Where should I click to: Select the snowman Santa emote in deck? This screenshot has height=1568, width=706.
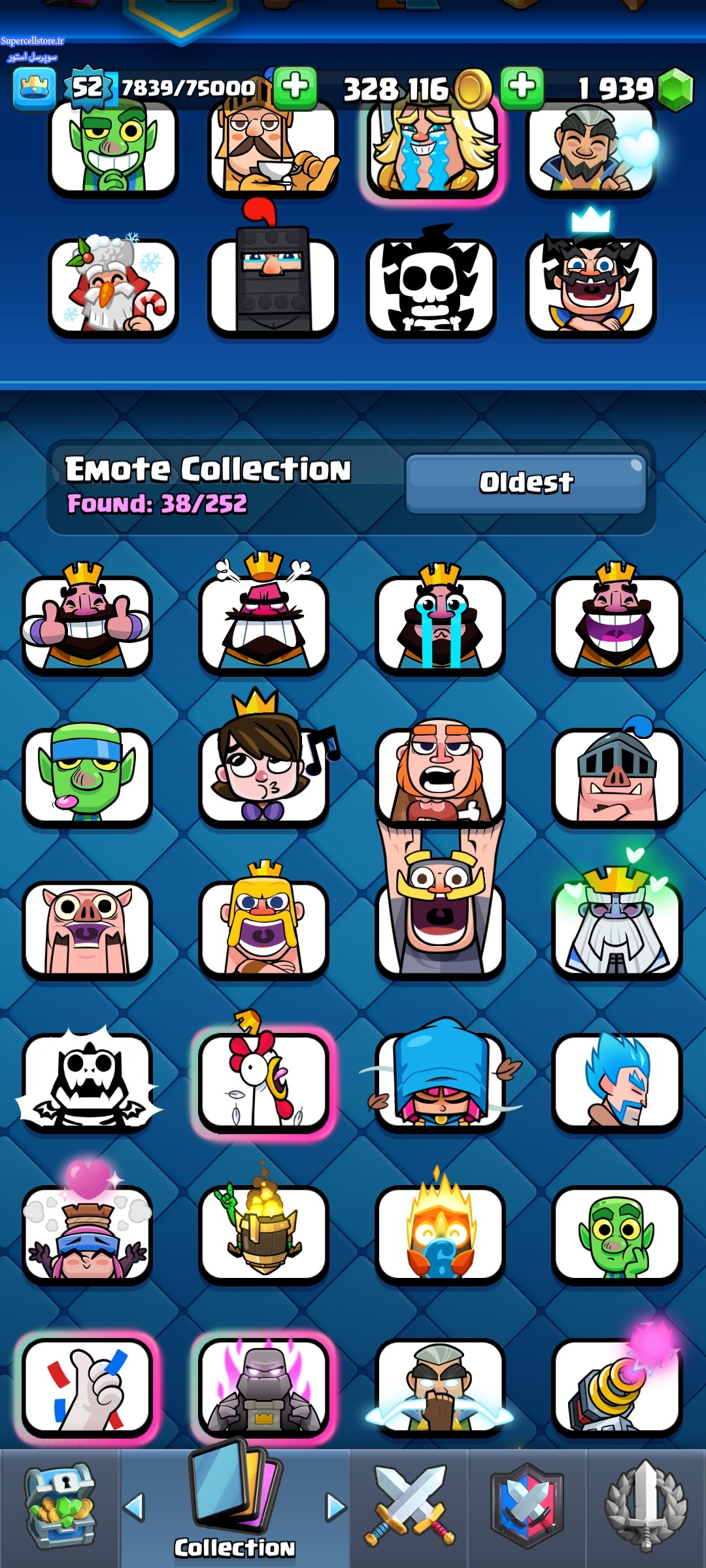tap(113, 287)
